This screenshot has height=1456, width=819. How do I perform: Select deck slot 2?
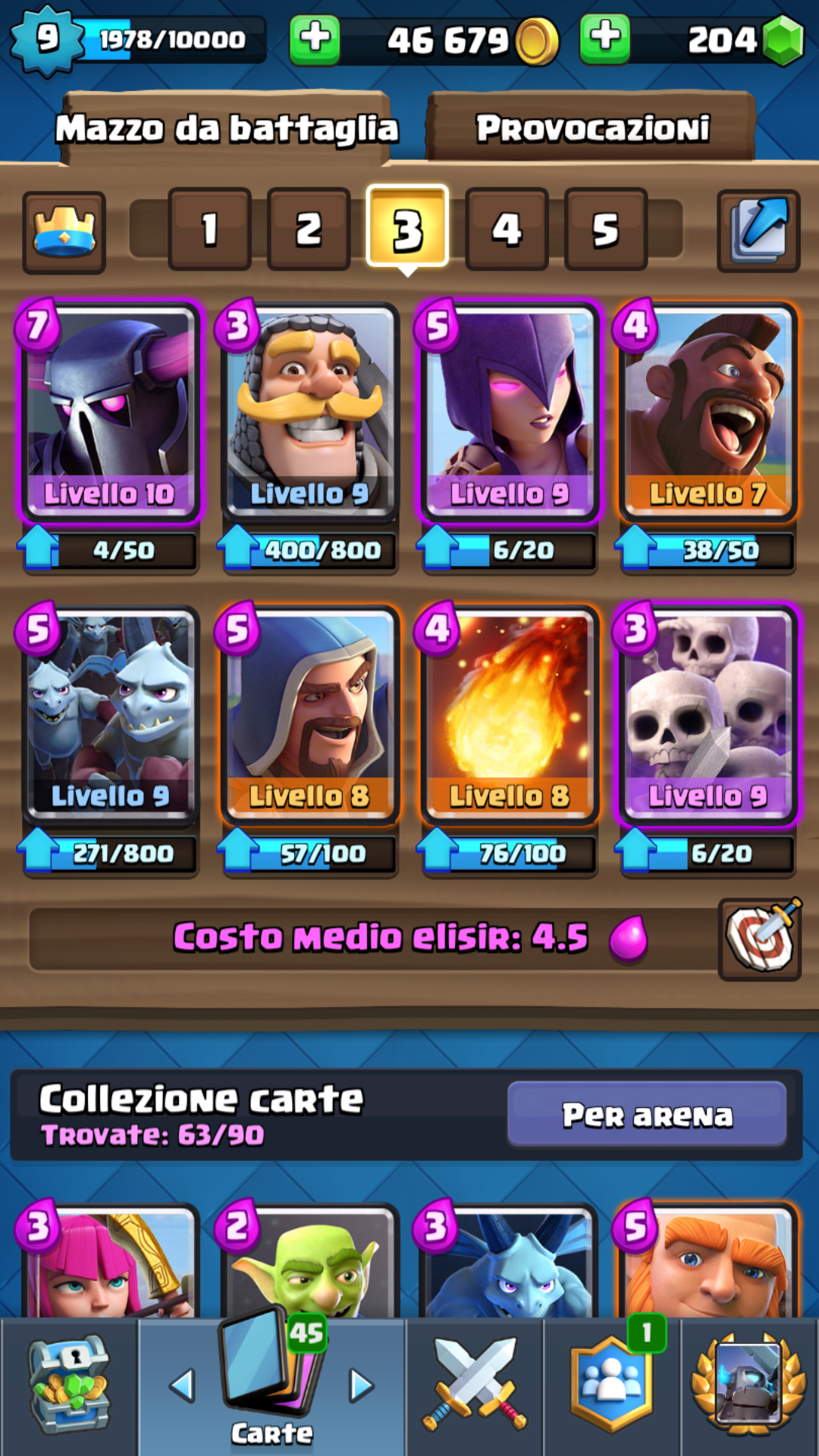point(309,229)
